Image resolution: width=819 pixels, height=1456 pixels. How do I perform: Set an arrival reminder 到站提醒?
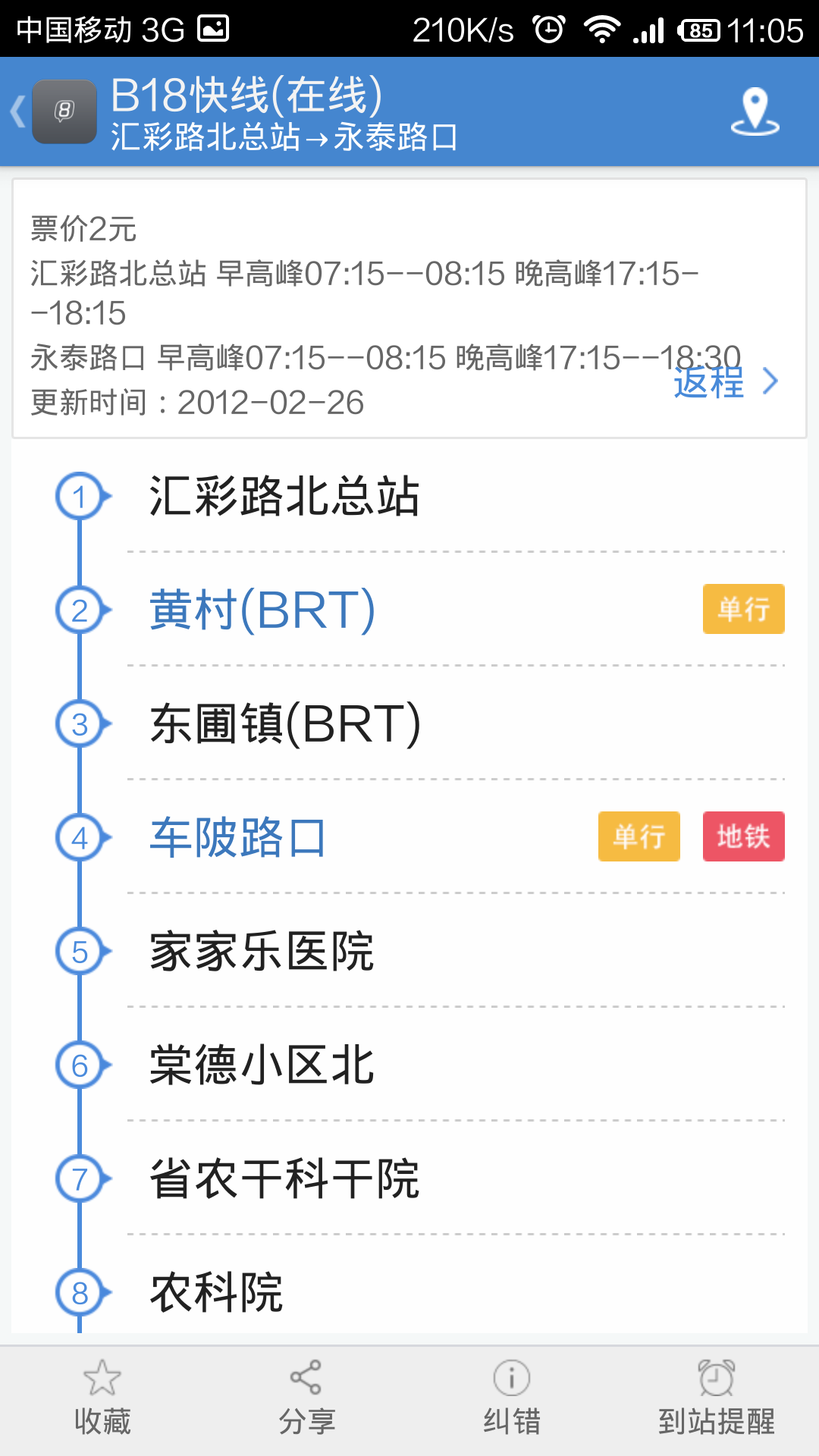[717, 1400]
